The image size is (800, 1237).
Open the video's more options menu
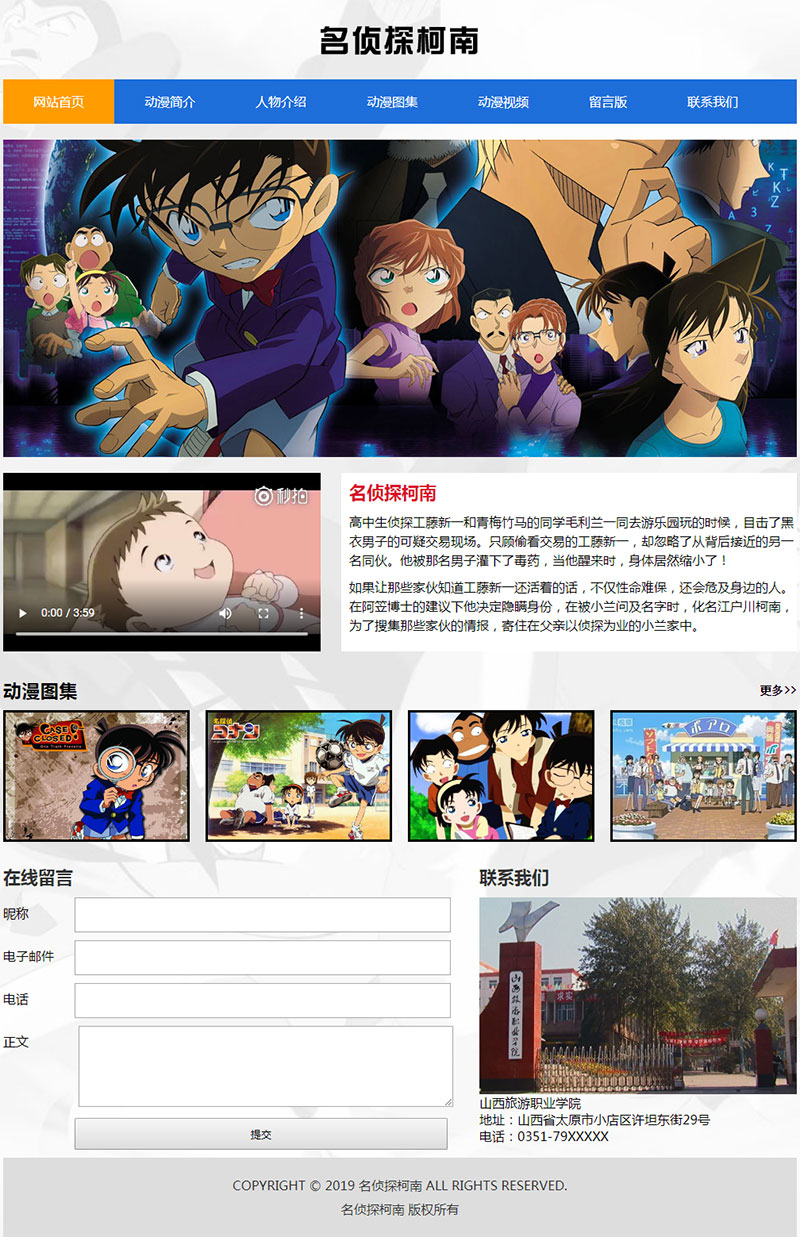(301, 613)
